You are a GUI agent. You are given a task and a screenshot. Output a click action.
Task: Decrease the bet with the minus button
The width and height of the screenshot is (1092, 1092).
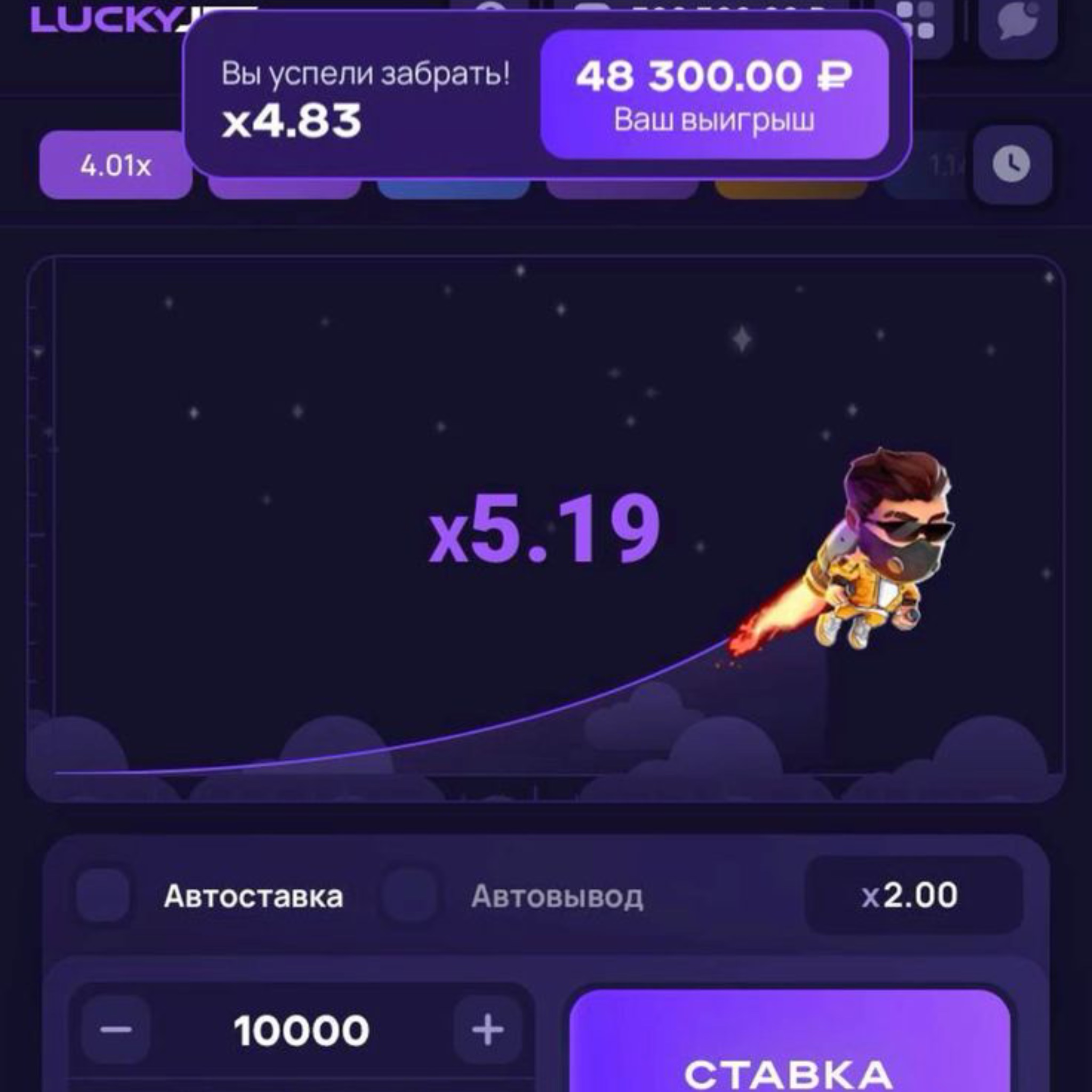pyautogui.click(x=116, y=1029)
